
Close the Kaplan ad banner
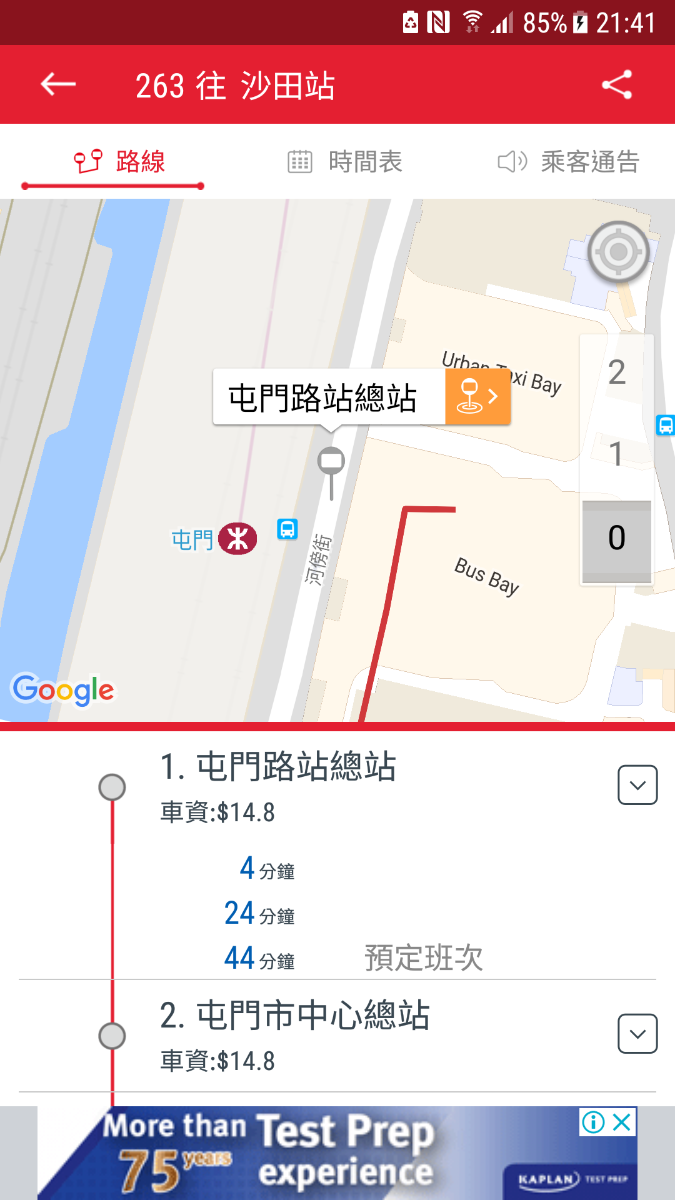[x=623, y=1122]
